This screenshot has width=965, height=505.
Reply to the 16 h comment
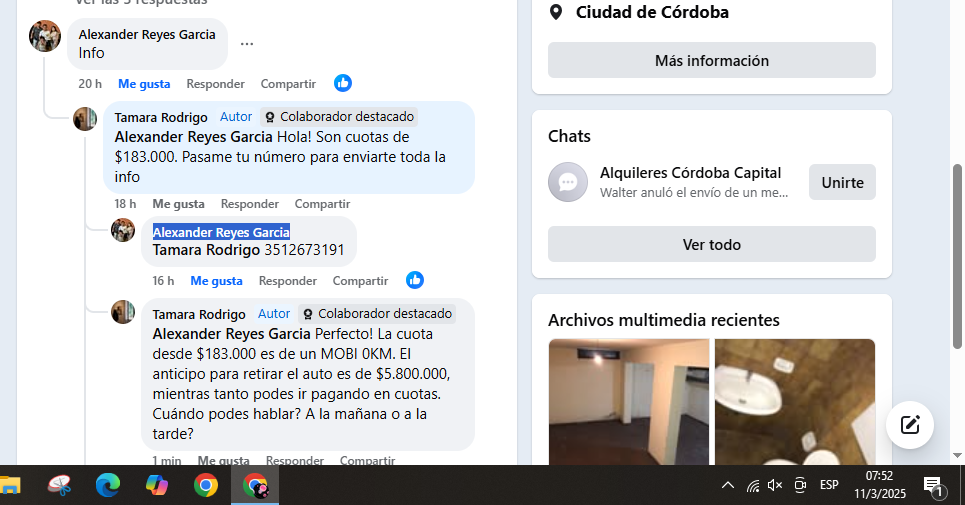coord(287,281)
